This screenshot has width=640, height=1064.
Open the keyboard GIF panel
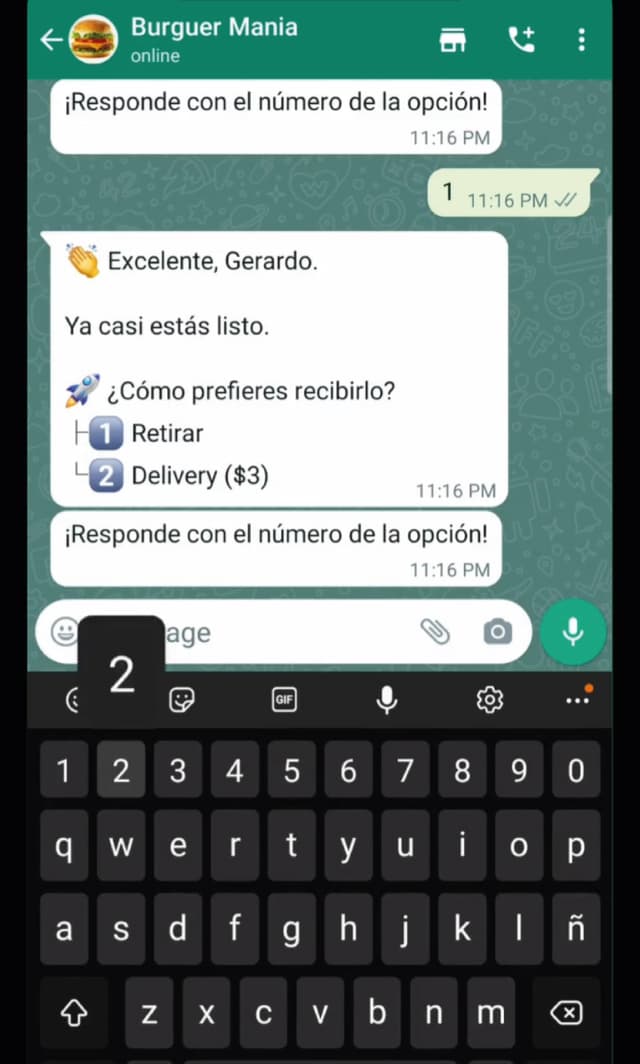point(284,700)
